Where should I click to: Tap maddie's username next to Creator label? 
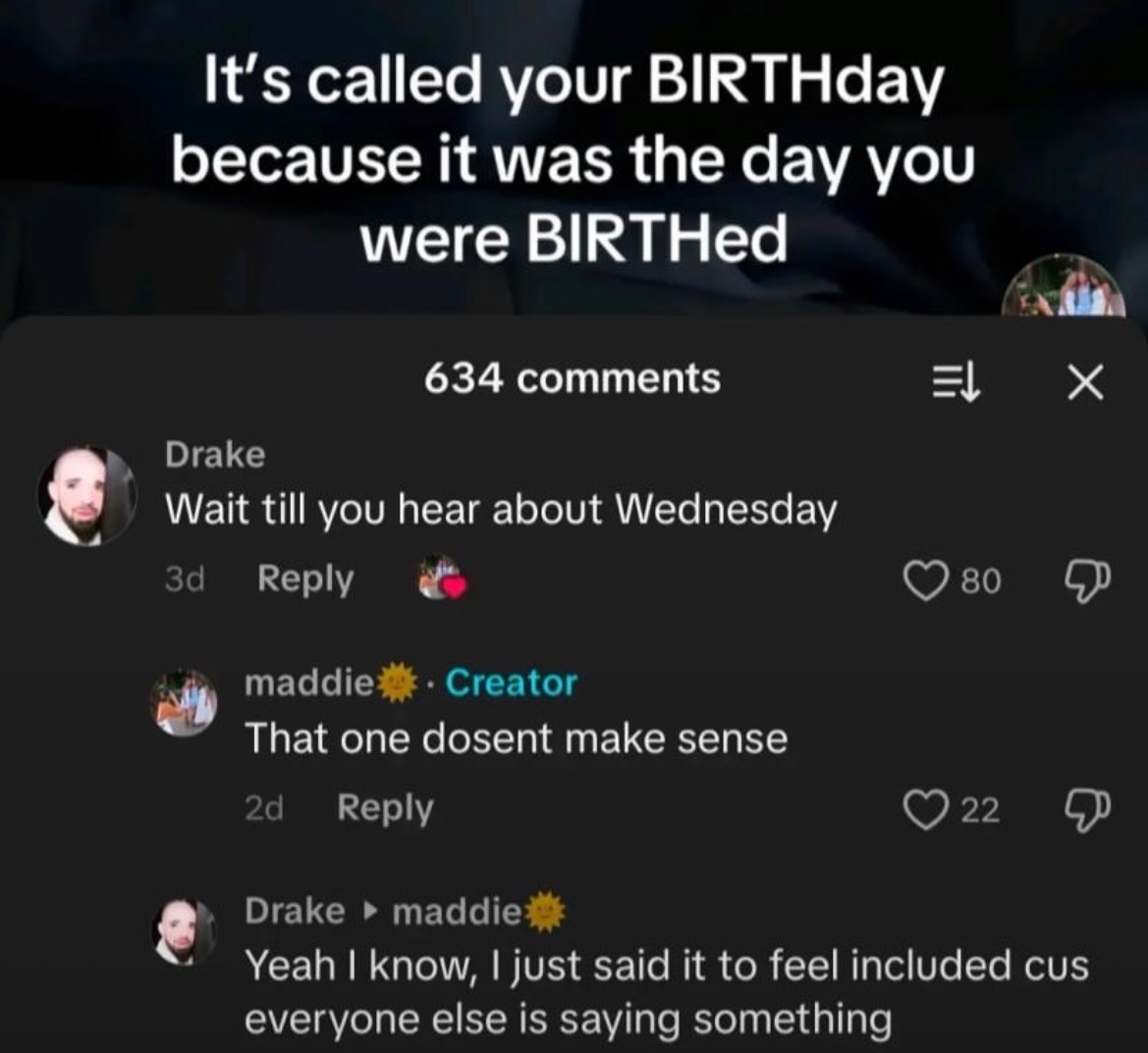tap(308, 682)
